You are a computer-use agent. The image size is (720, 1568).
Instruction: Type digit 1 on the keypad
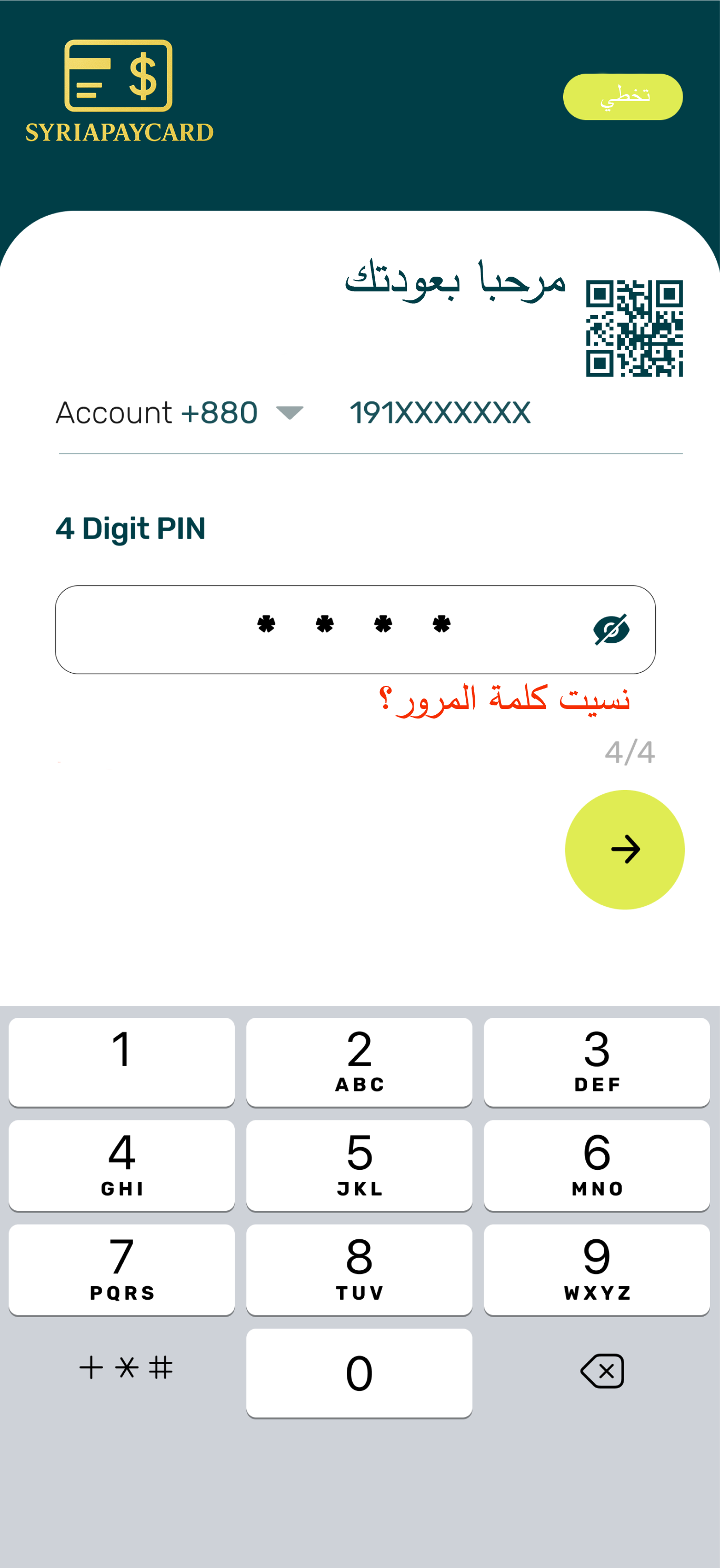[121, 1061]
